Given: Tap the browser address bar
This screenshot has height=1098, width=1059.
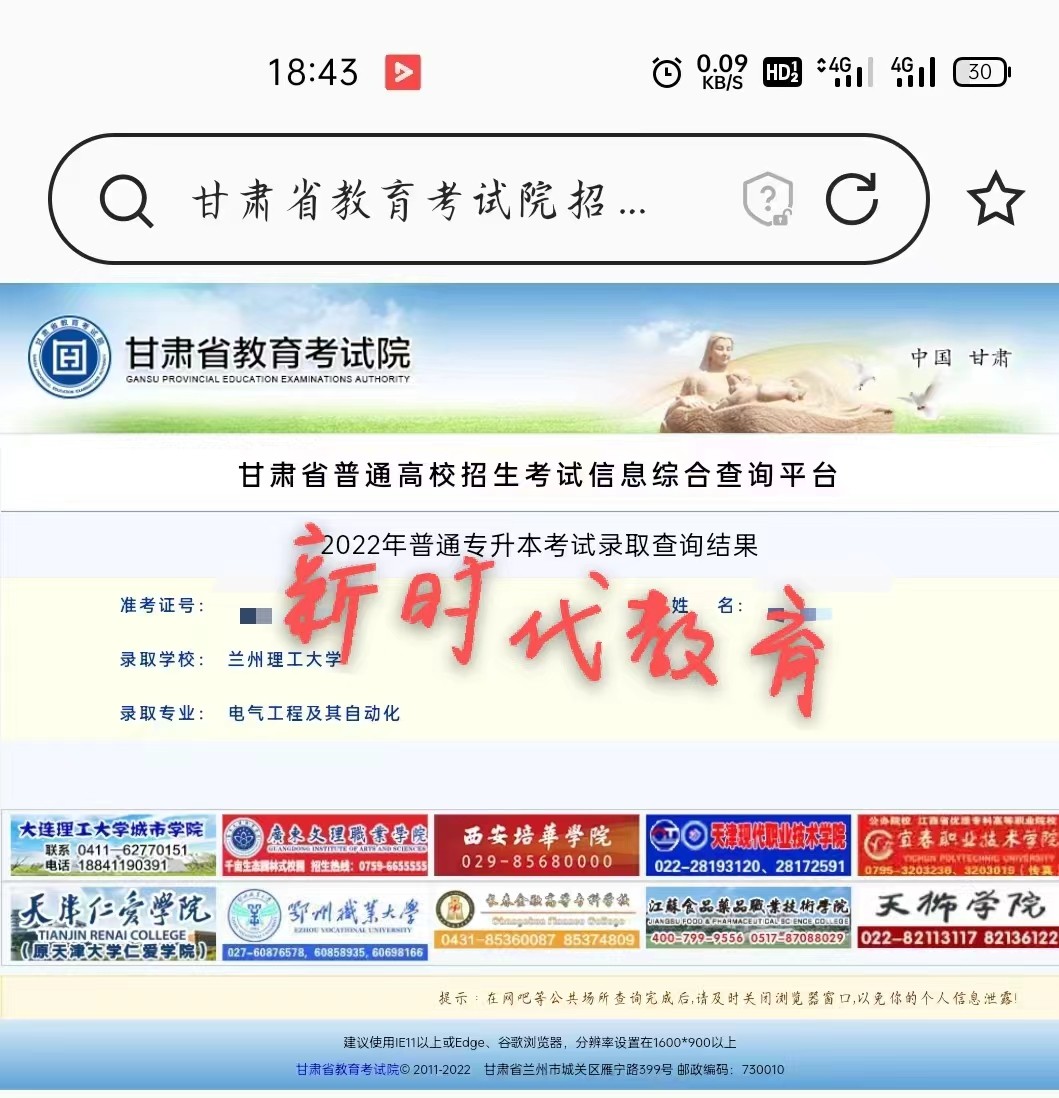Looking at the screenshot, I should pos(420,201).
